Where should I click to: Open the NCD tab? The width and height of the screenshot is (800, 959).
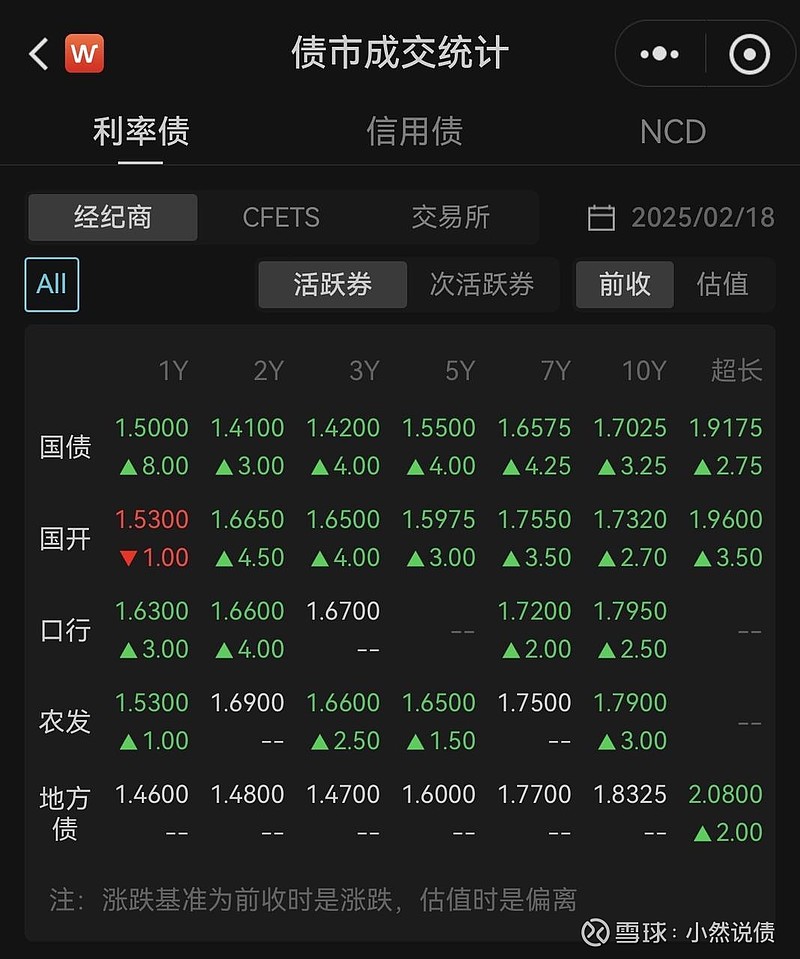click(673, 131)
